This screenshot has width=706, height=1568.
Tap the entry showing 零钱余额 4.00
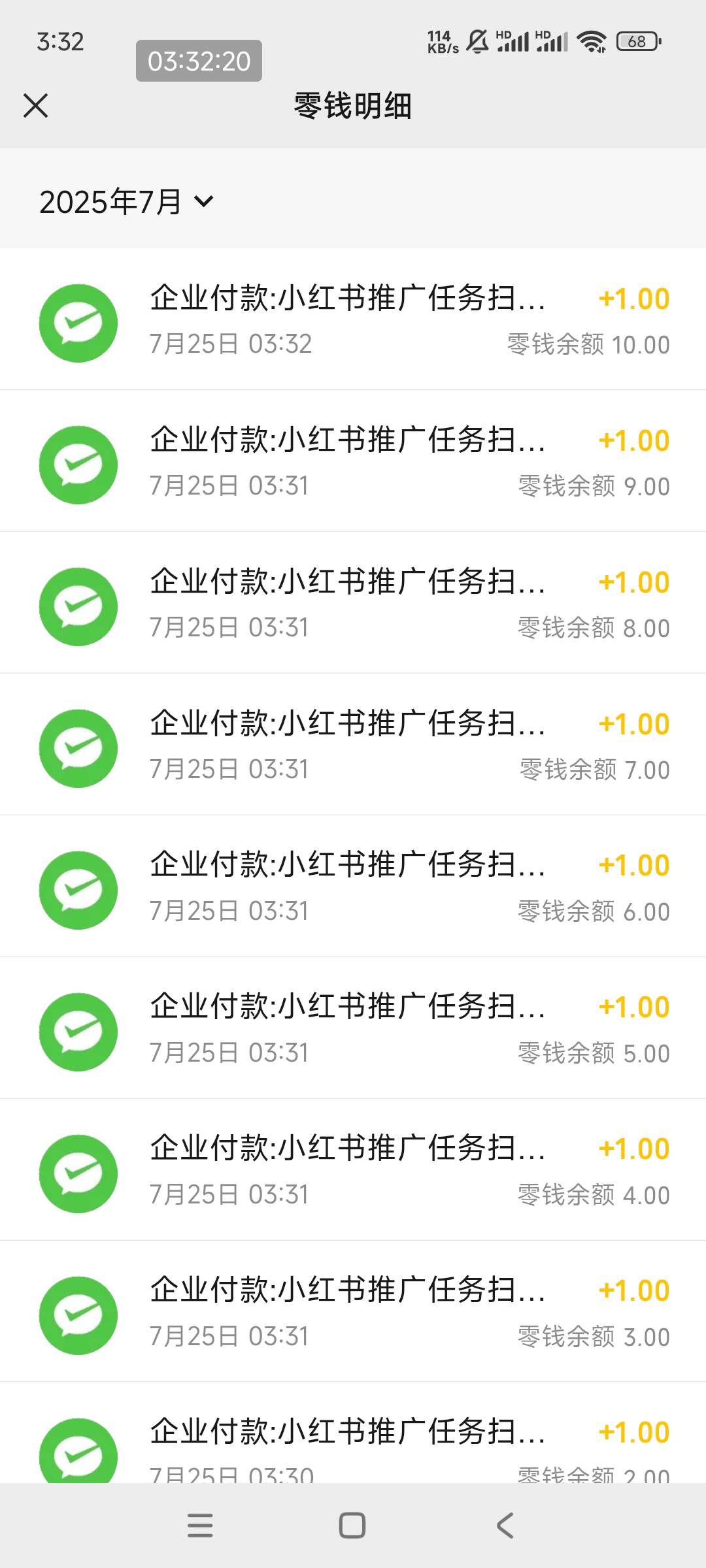(353, 1170)
